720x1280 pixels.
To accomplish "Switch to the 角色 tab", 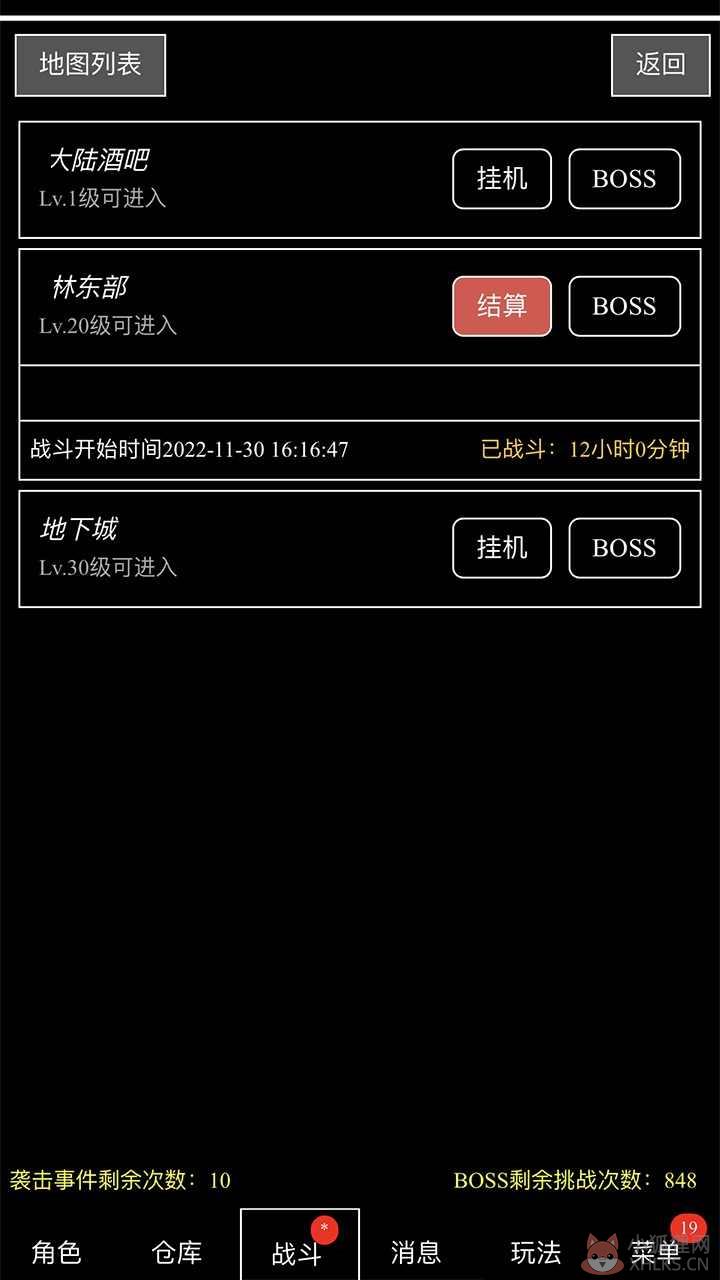I will coord(57,1251).
